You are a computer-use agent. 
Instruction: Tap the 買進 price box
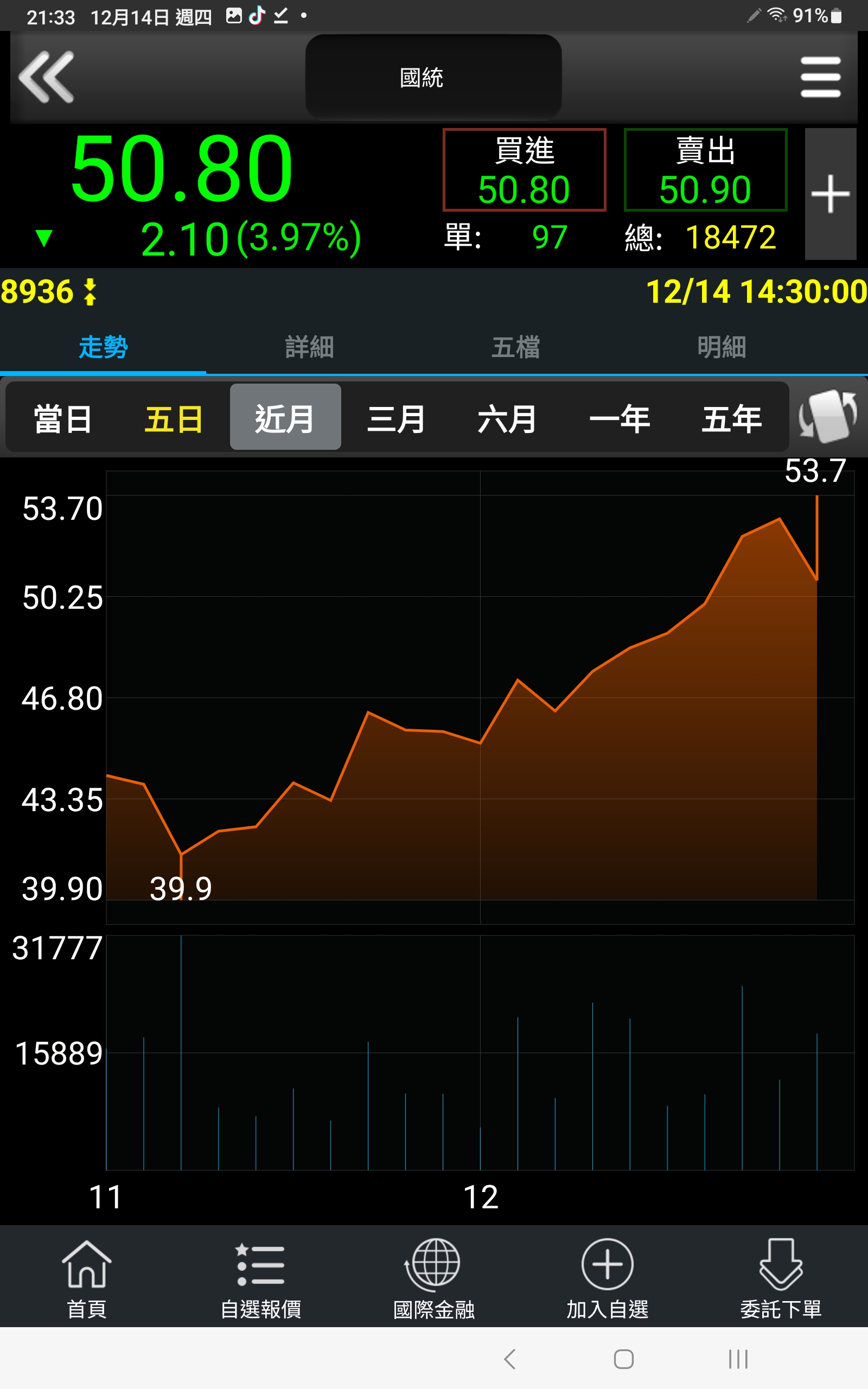tap(524, 170)
